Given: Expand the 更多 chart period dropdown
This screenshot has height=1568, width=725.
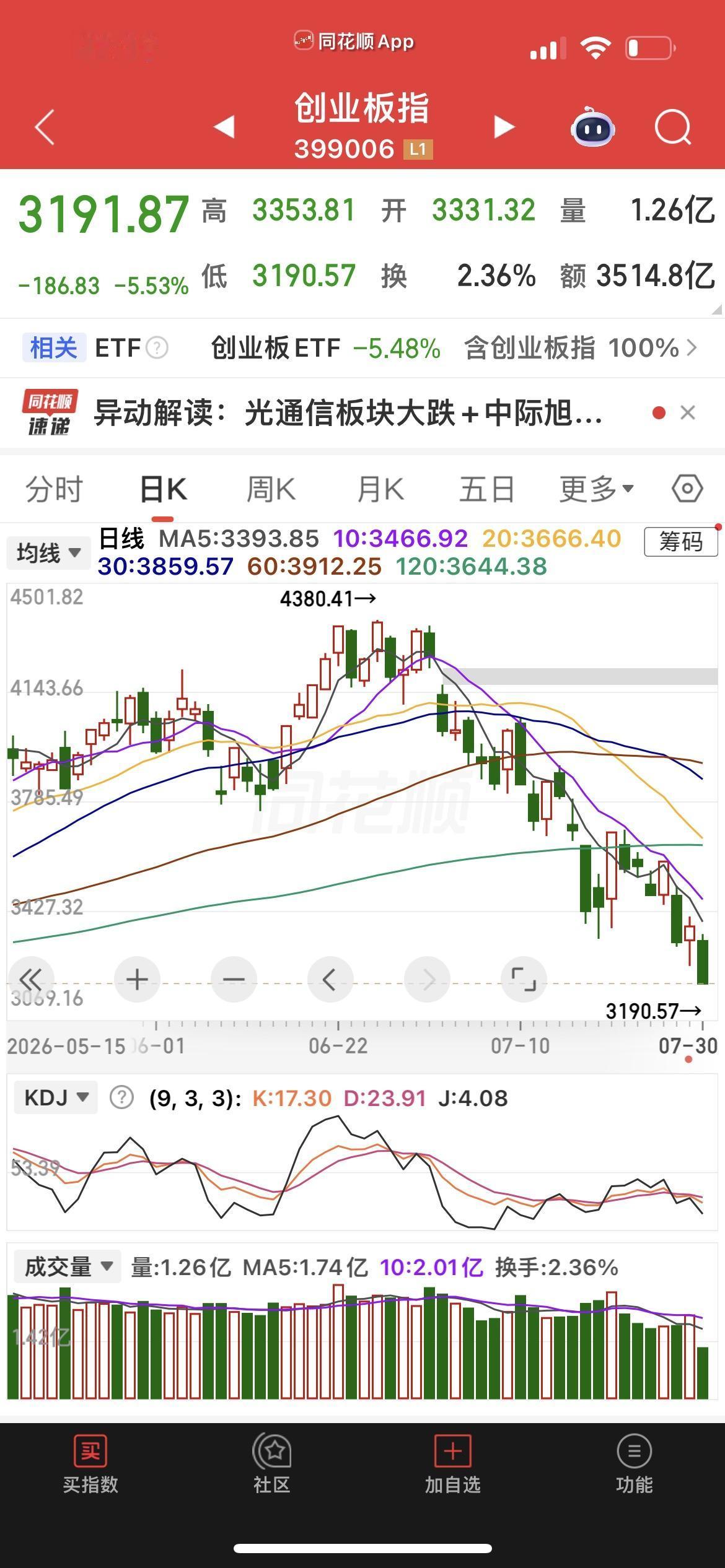Looking at the screenshot, I should tap(596, 489).
